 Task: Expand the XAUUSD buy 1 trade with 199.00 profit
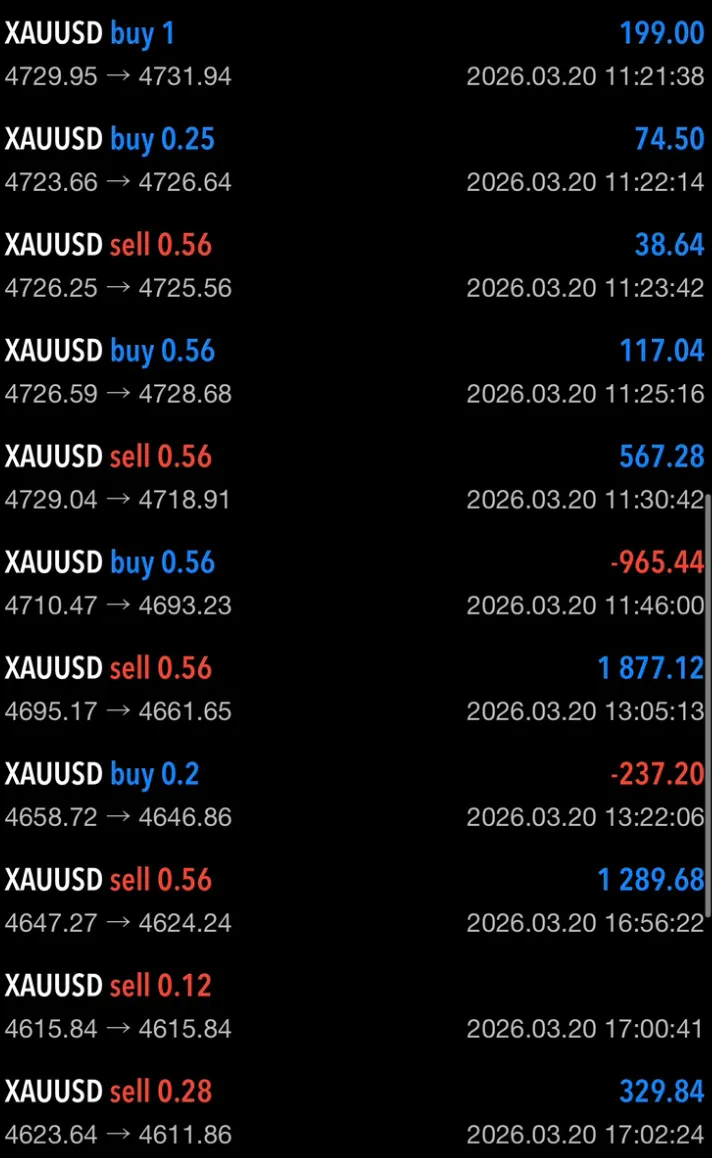pos(355,54)
